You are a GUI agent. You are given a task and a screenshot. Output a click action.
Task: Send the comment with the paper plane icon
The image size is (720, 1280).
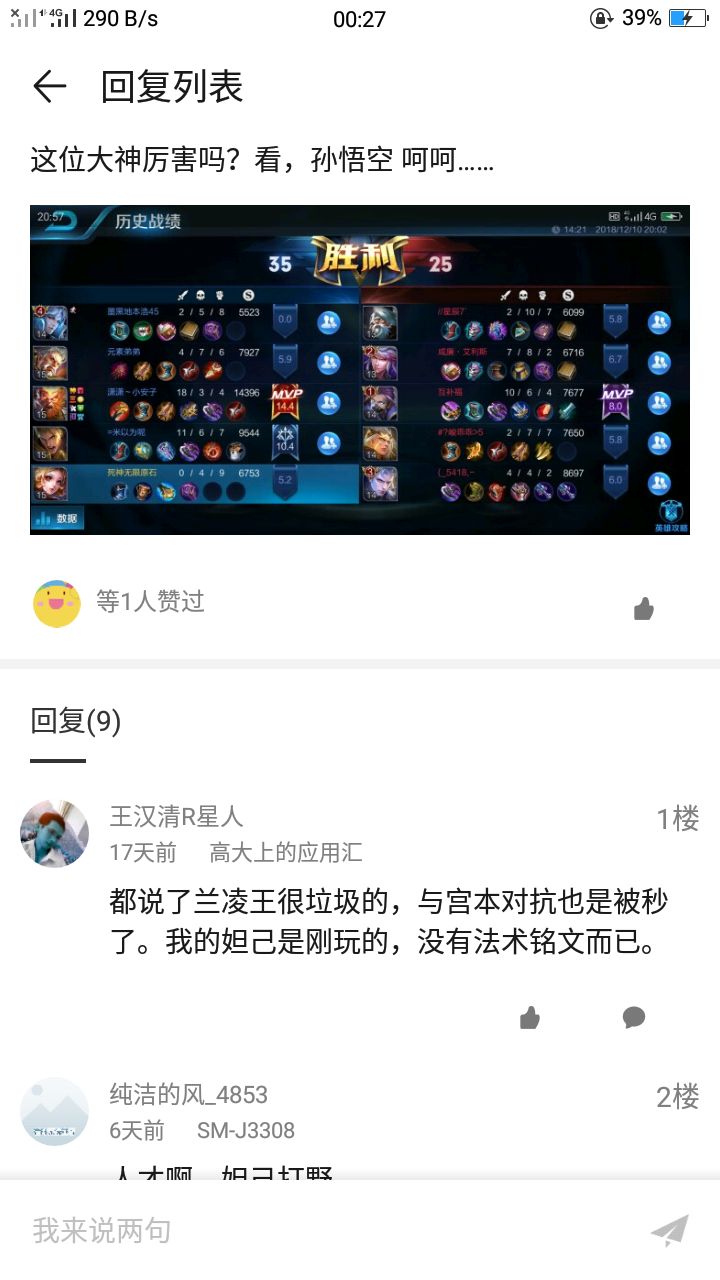(669, 1230)
